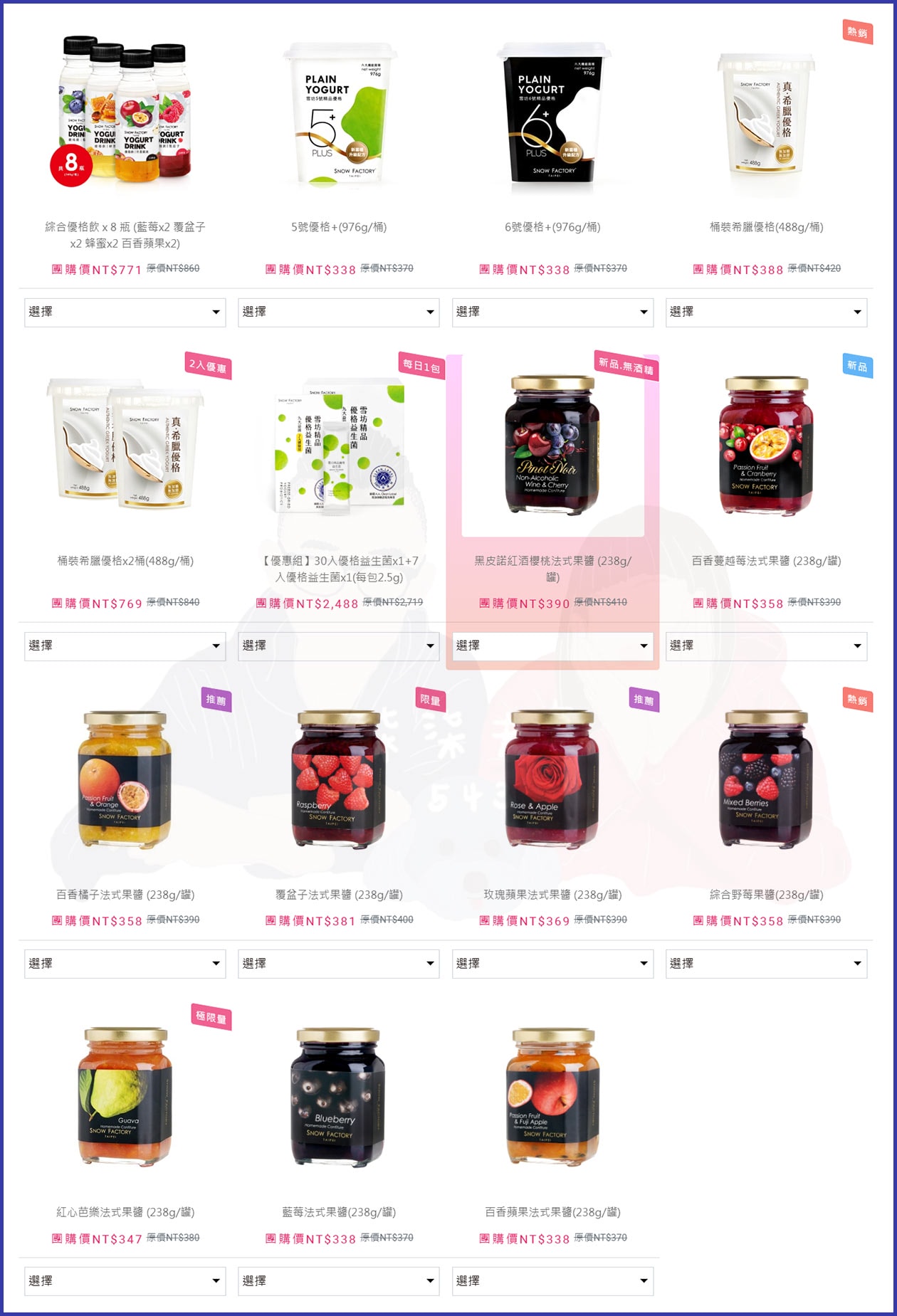Open dropdown for 桶裝希臘優格x2桶
This screenshot has height=1316, width=897.
click(x=125, y=646)
